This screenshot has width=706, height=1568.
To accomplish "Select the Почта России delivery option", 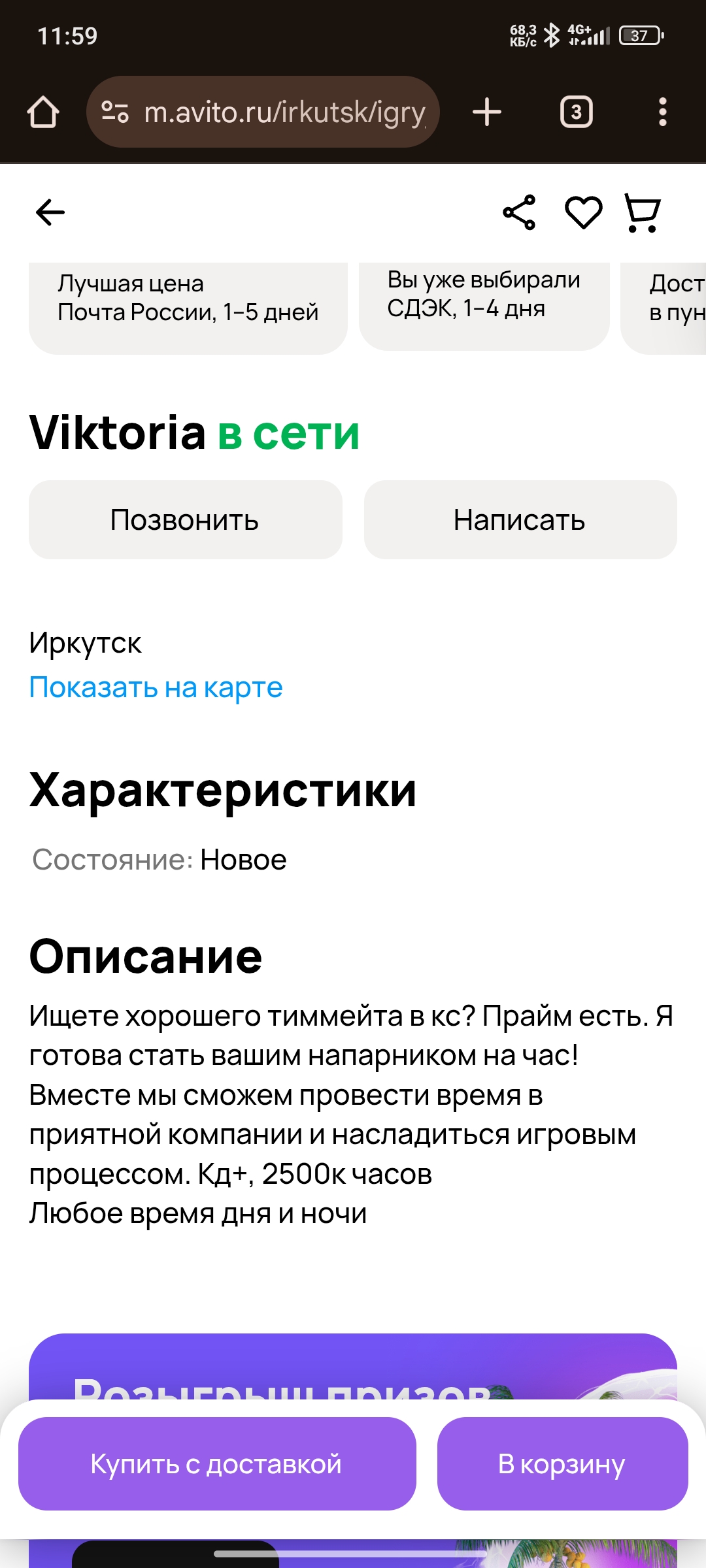I will pyautogui.click(x=188, y=308).
